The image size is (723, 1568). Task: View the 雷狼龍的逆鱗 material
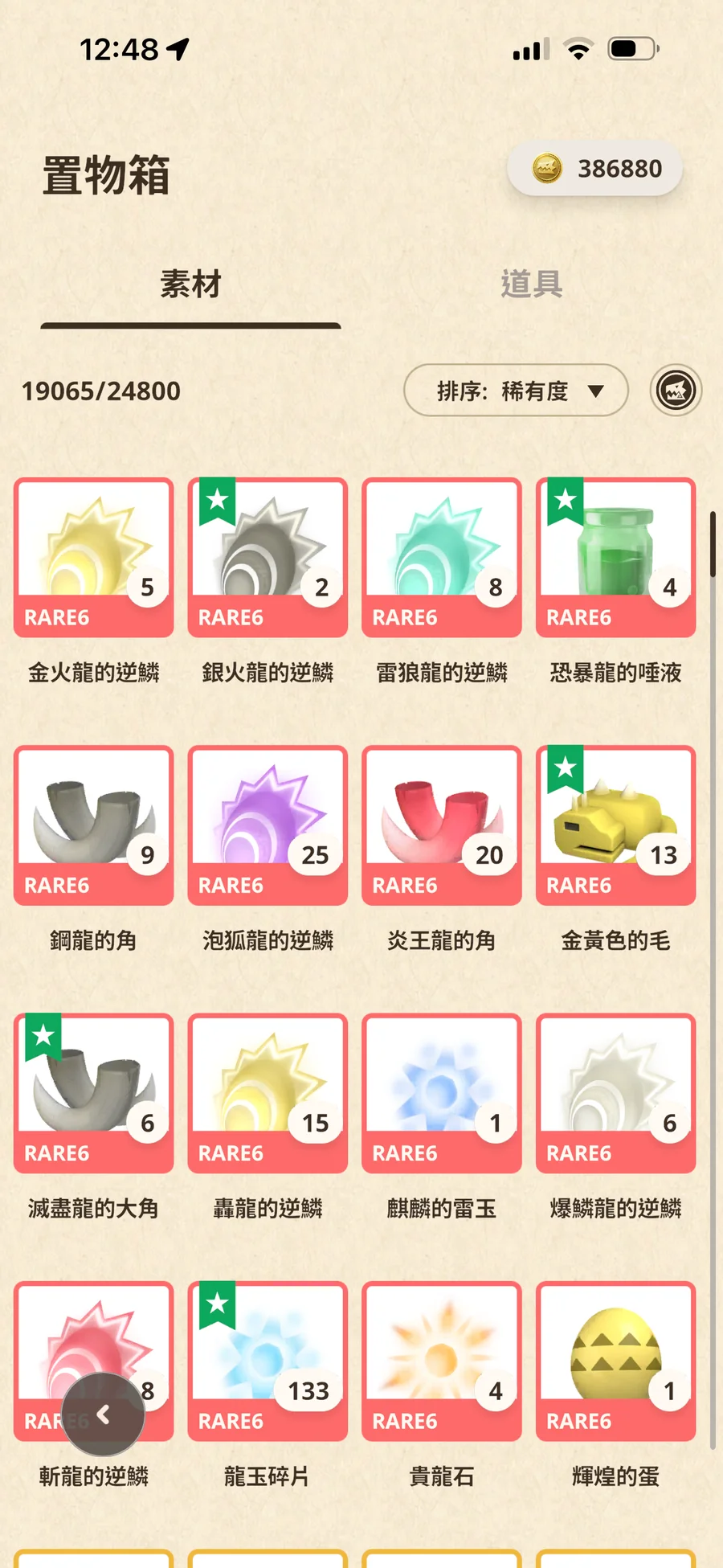(442, 558)
